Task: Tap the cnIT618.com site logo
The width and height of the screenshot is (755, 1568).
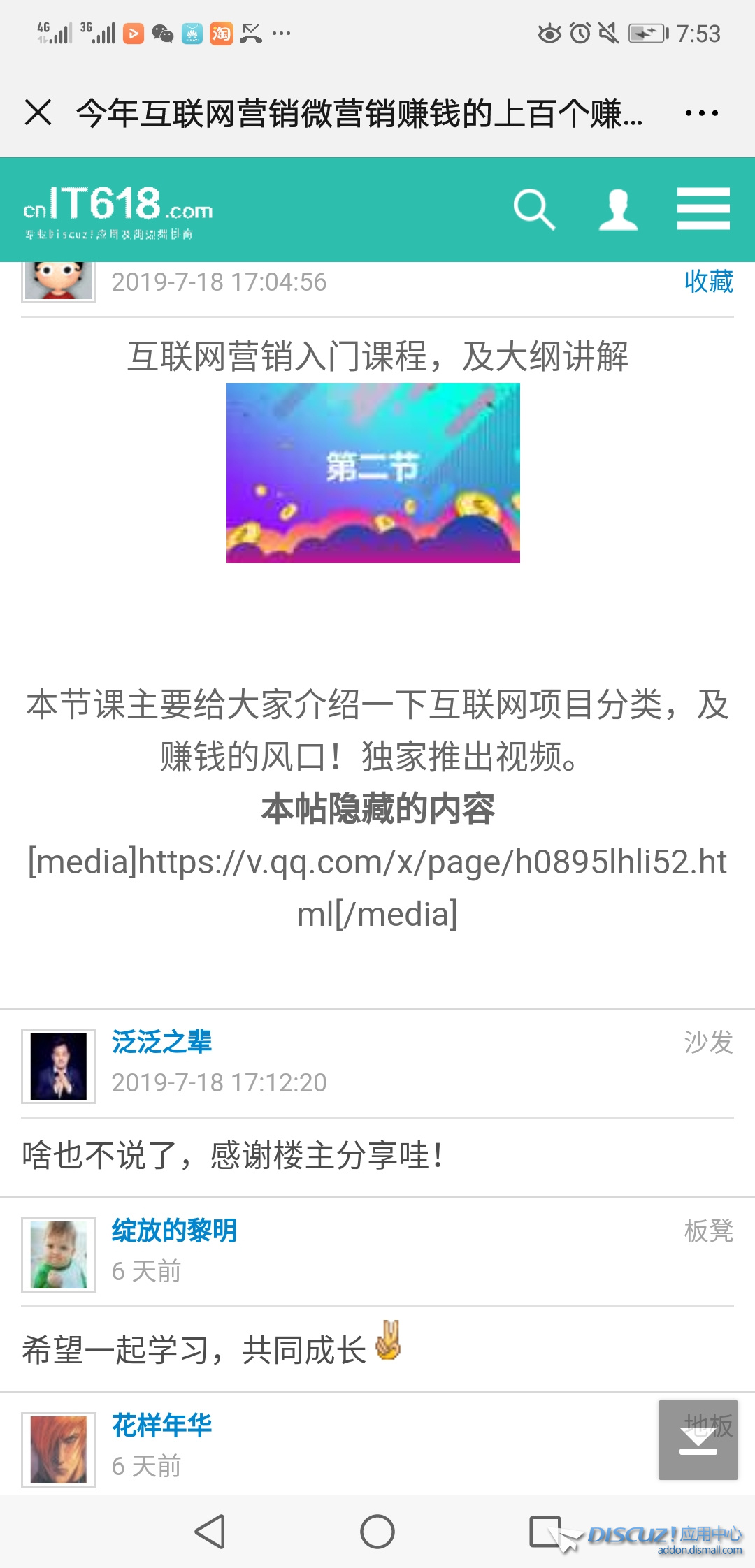Action: pyautogui.click(x=117, y=210)
